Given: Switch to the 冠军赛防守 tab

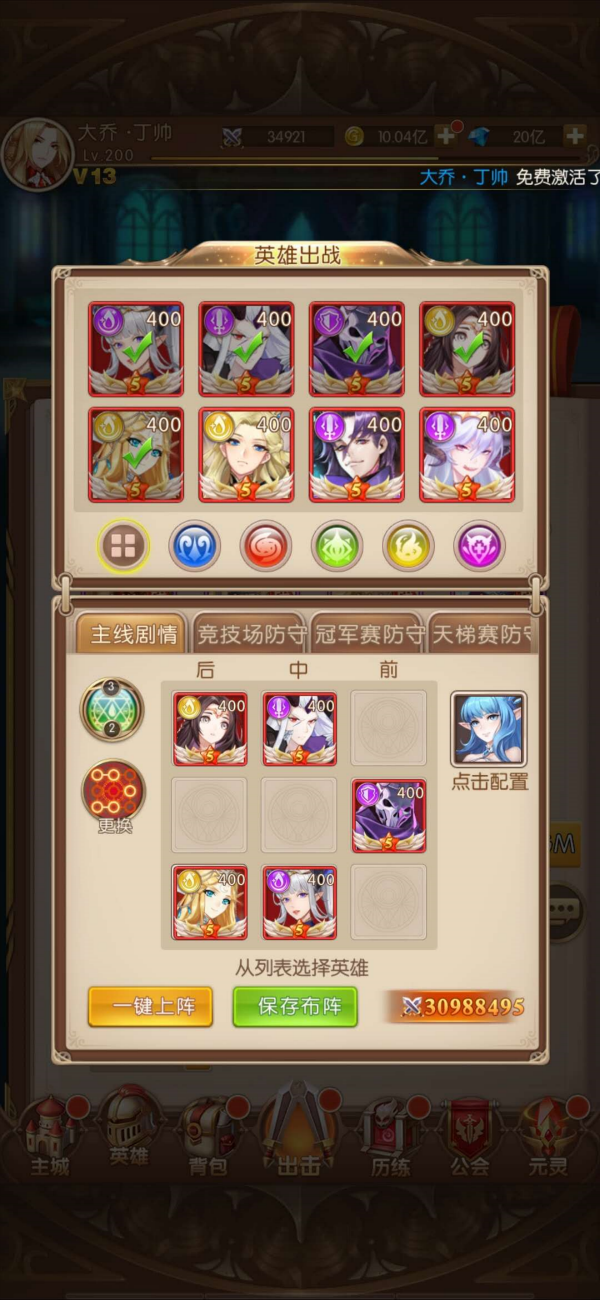Looking at the screenshot, I should [x=368, y=635].
